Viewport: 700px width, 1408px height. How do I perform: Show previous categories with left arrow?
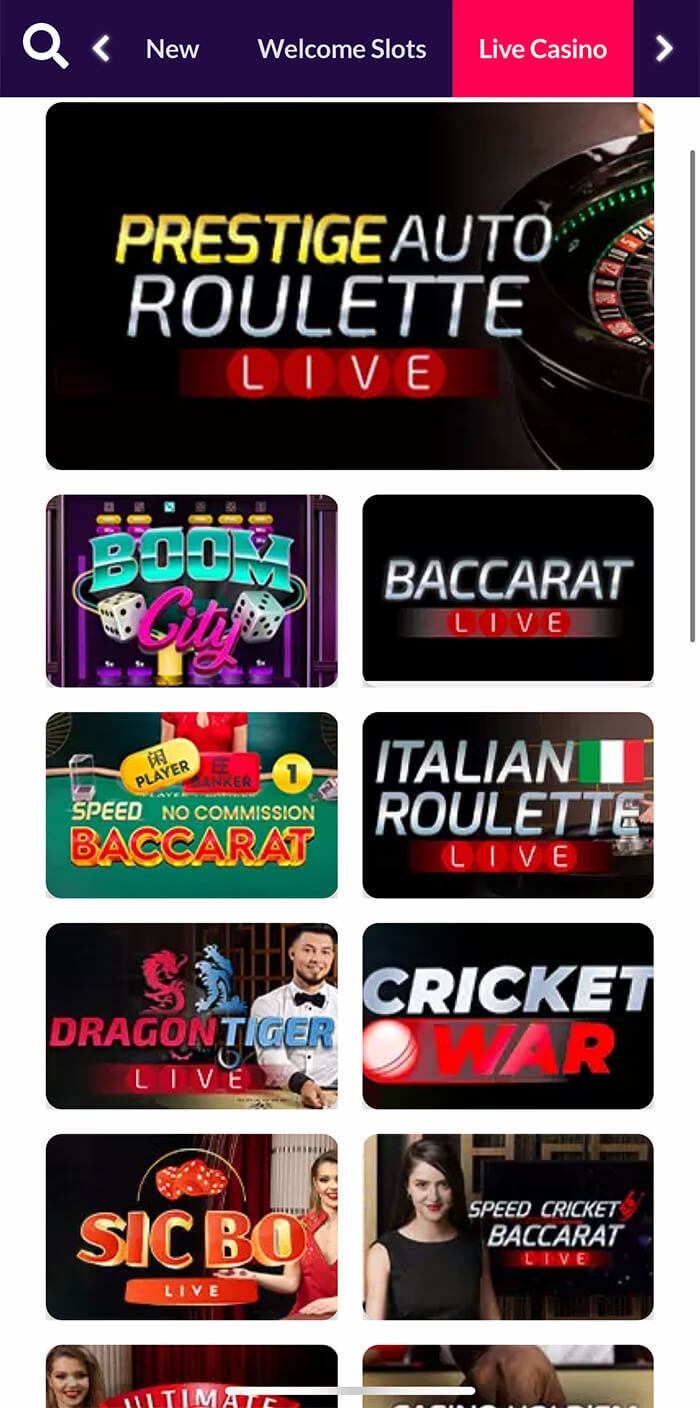pos(101,48)
